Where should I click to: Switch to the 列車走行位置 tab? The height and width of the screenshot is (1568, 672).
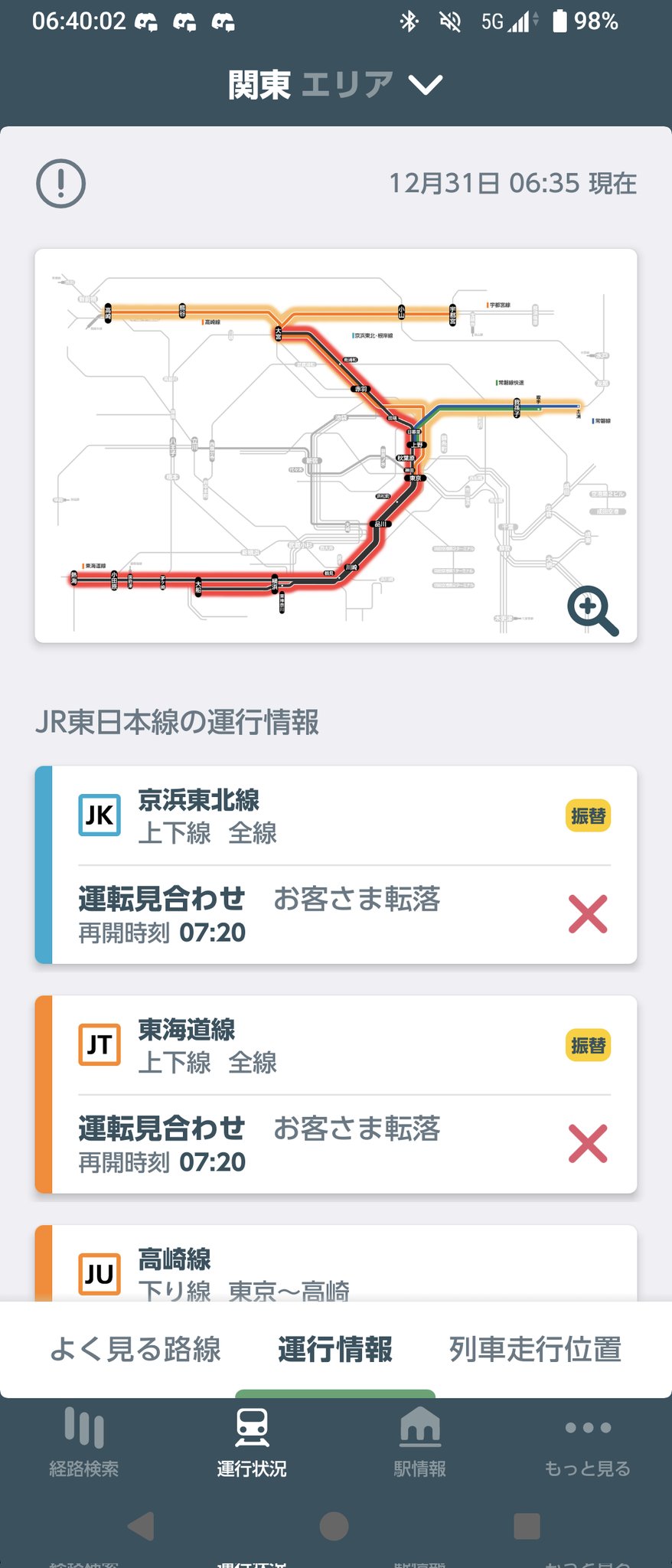point(534,1349)
